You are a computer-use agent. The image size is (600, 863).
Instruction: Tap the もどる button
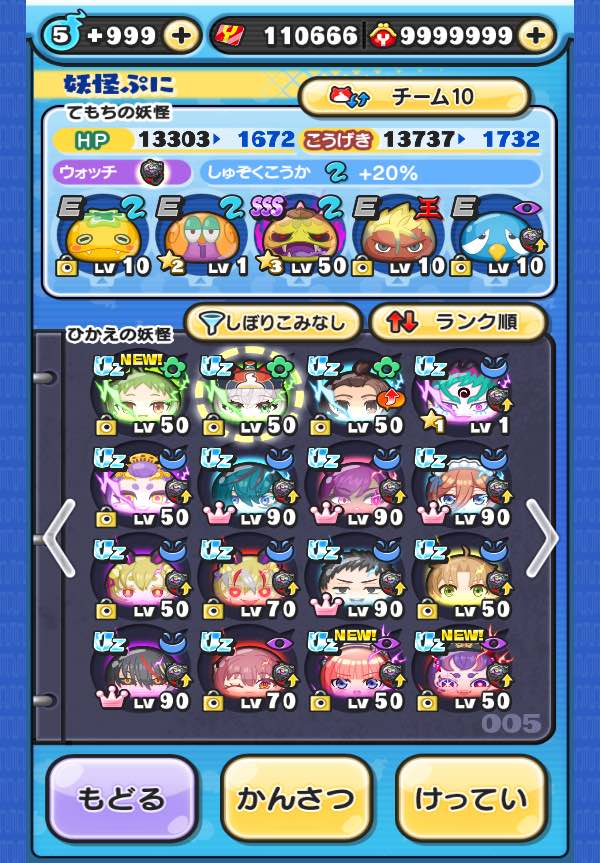click(120, 798)
